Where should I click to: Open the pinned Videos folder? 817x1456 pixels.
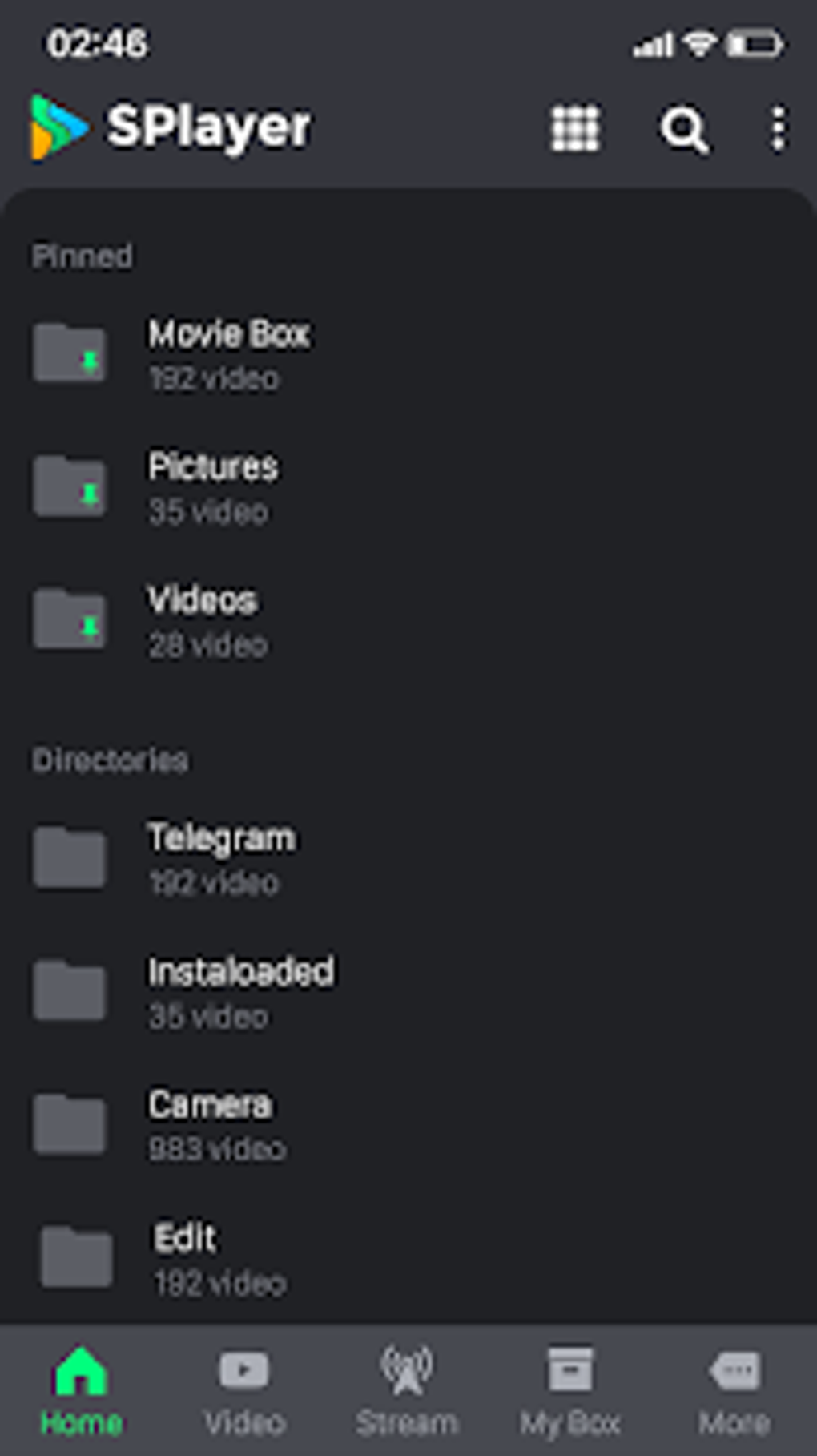click(408, 621)
